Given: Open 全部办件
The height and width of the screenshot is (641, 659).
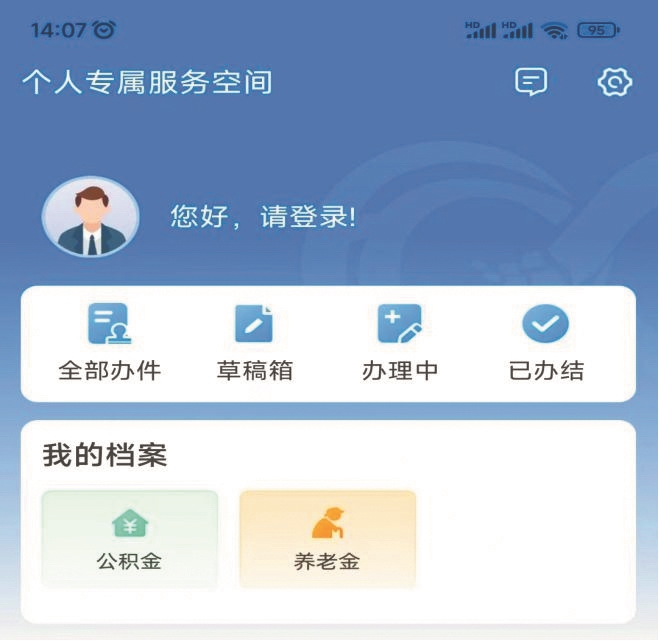Looking at the screenshot, I should click(109, 344).
